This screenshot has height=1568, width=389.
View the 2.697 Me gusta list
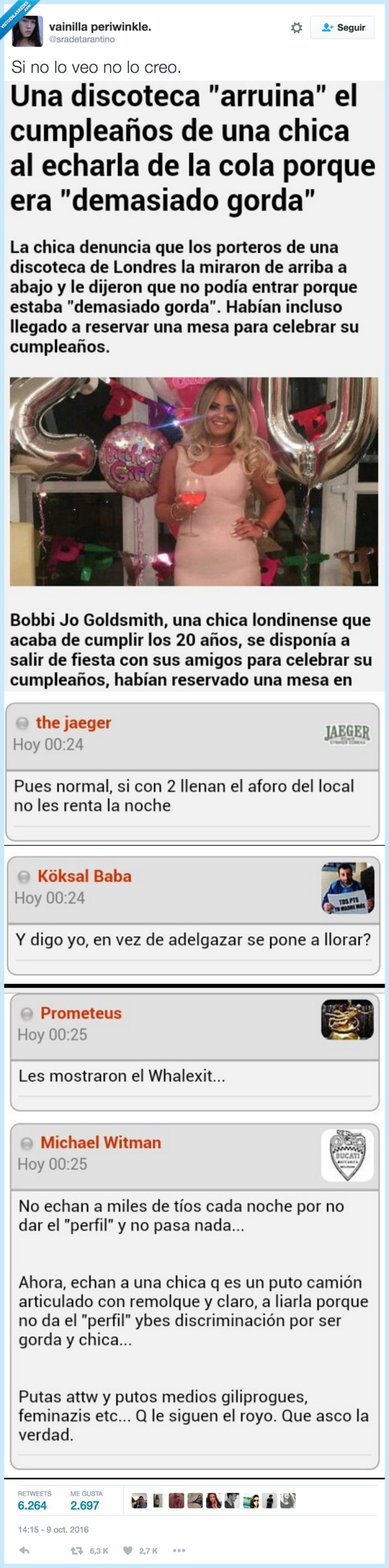click(84, 1505)
